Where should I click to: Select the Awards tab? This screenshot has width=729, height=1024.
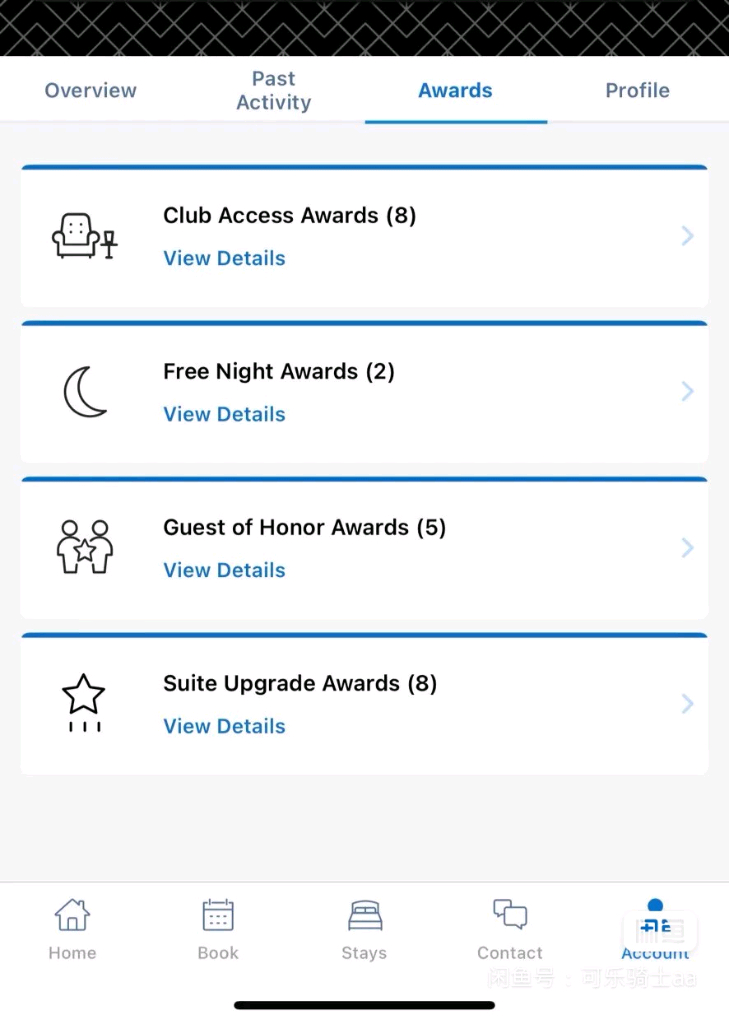(455, 90)
